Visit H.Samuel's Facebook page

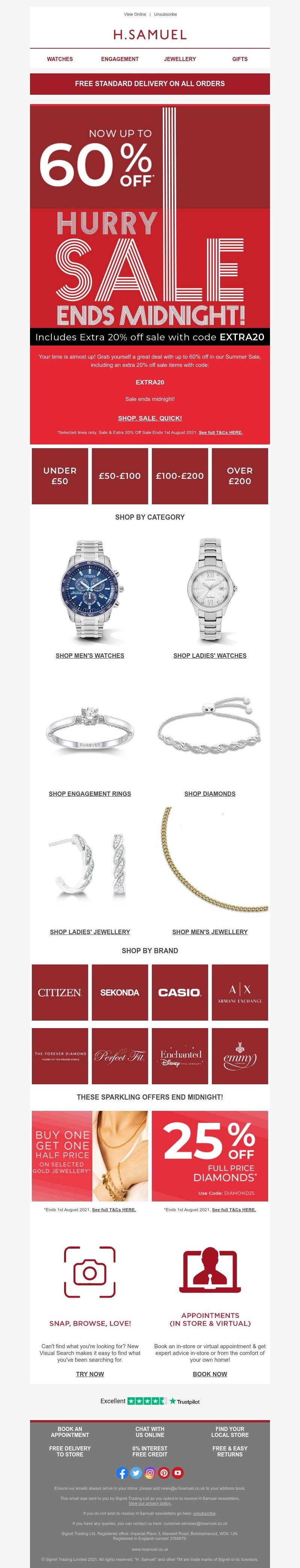(x=122, y=1473)
